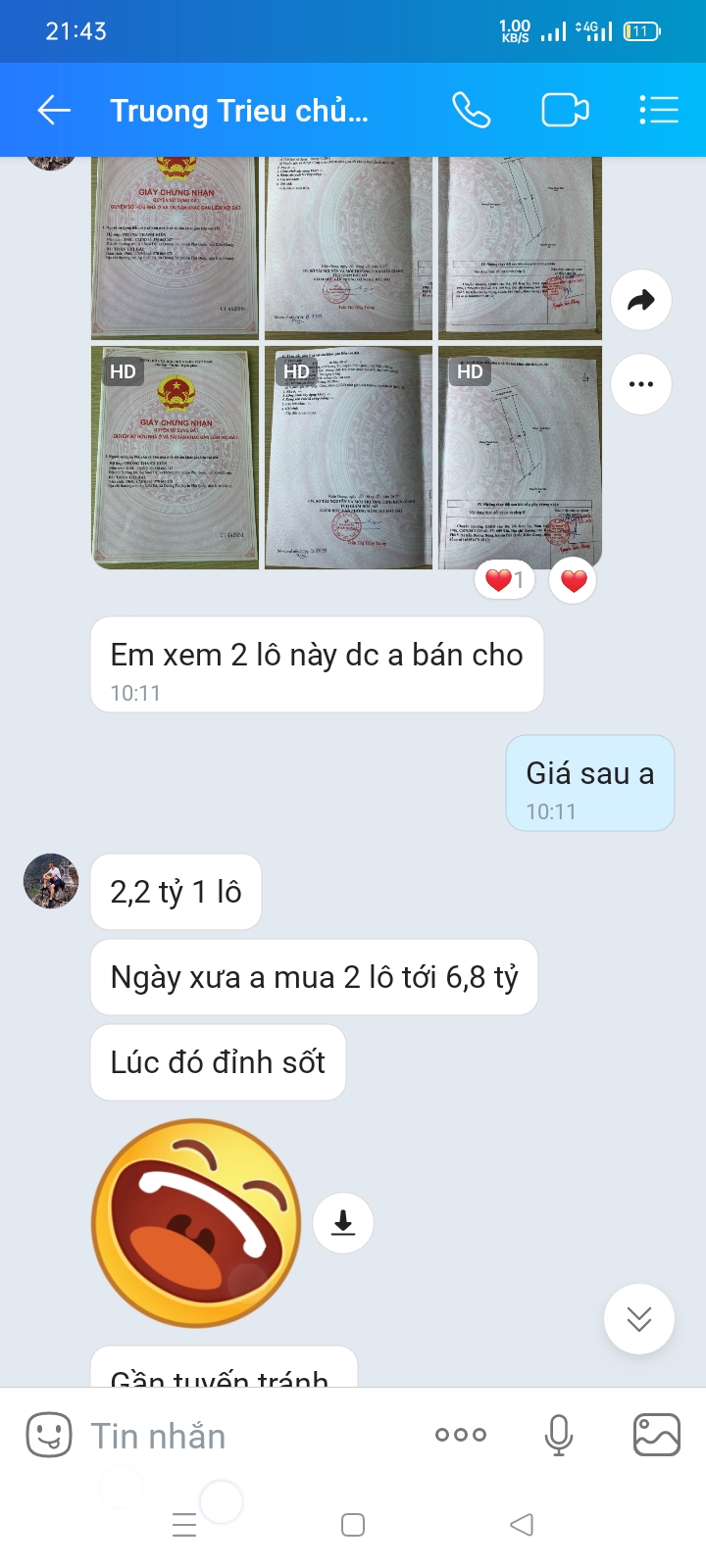Start a video call
The image size is (706, 1568).
(565, 111)
